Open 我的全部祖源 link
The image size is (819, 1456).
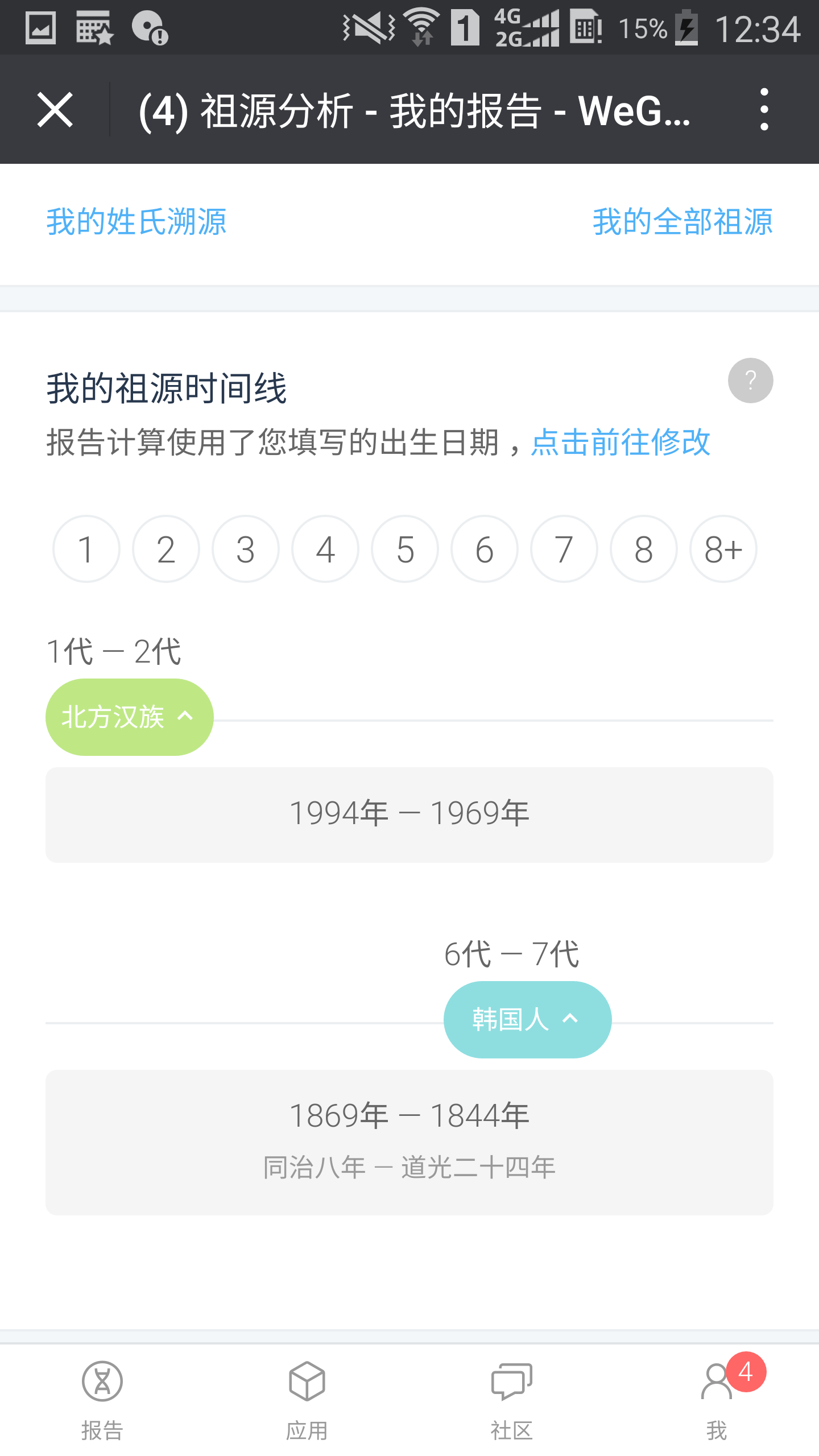pos(682,221)
